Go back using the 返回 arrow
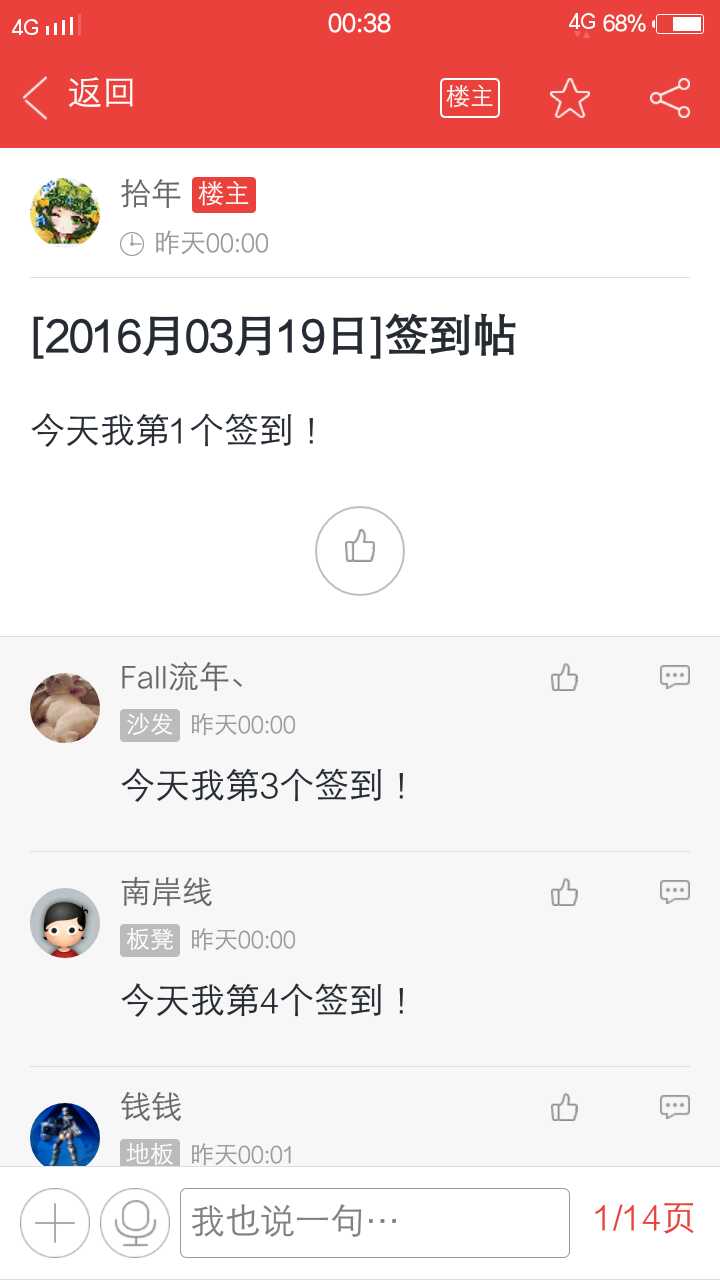This screenshot has height=1280, width=720. tap(36, 97)
